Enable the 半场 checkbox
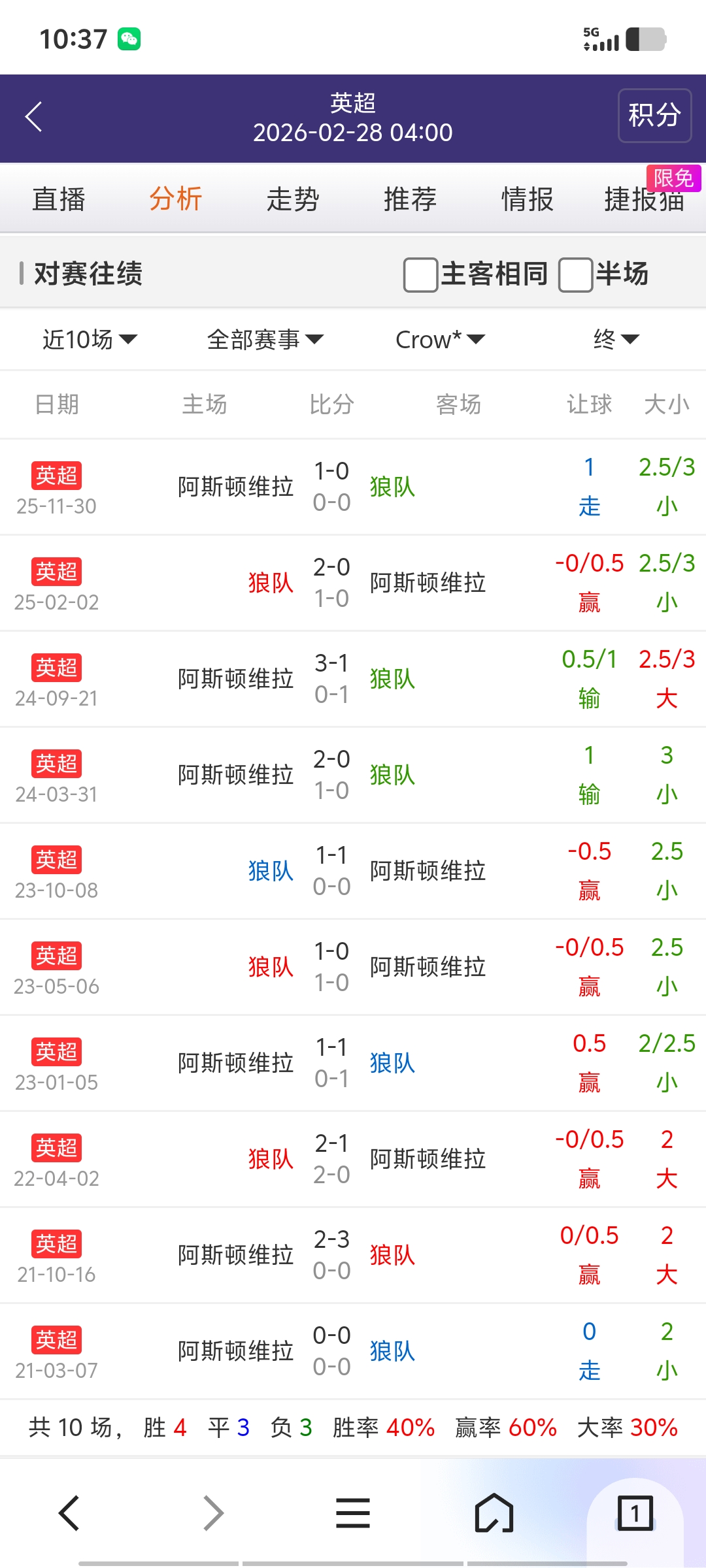The image size is (706, 1568). [576, 274]
